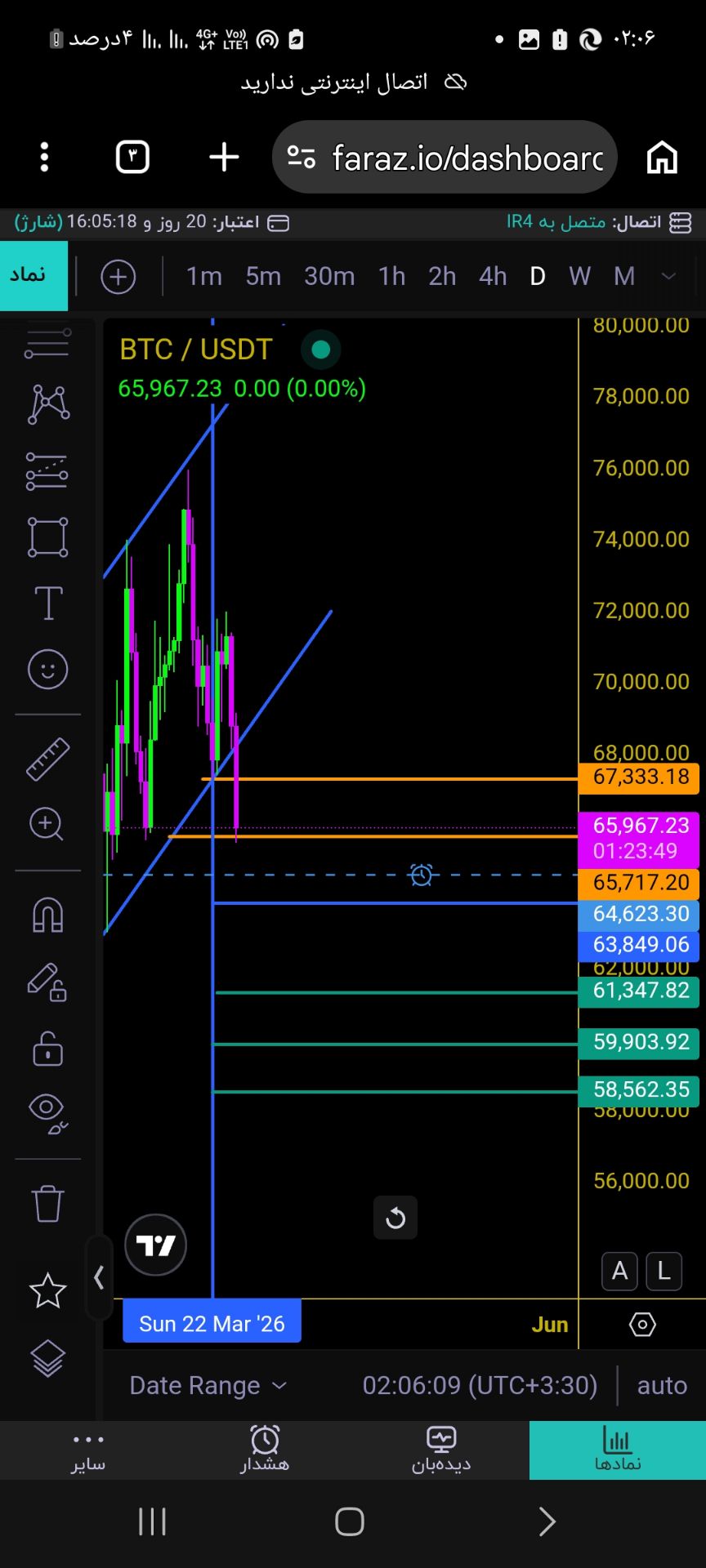Open the browser tab switcher
The height and width of the screenshot is (1568, 706).
[x=132, y=157]
